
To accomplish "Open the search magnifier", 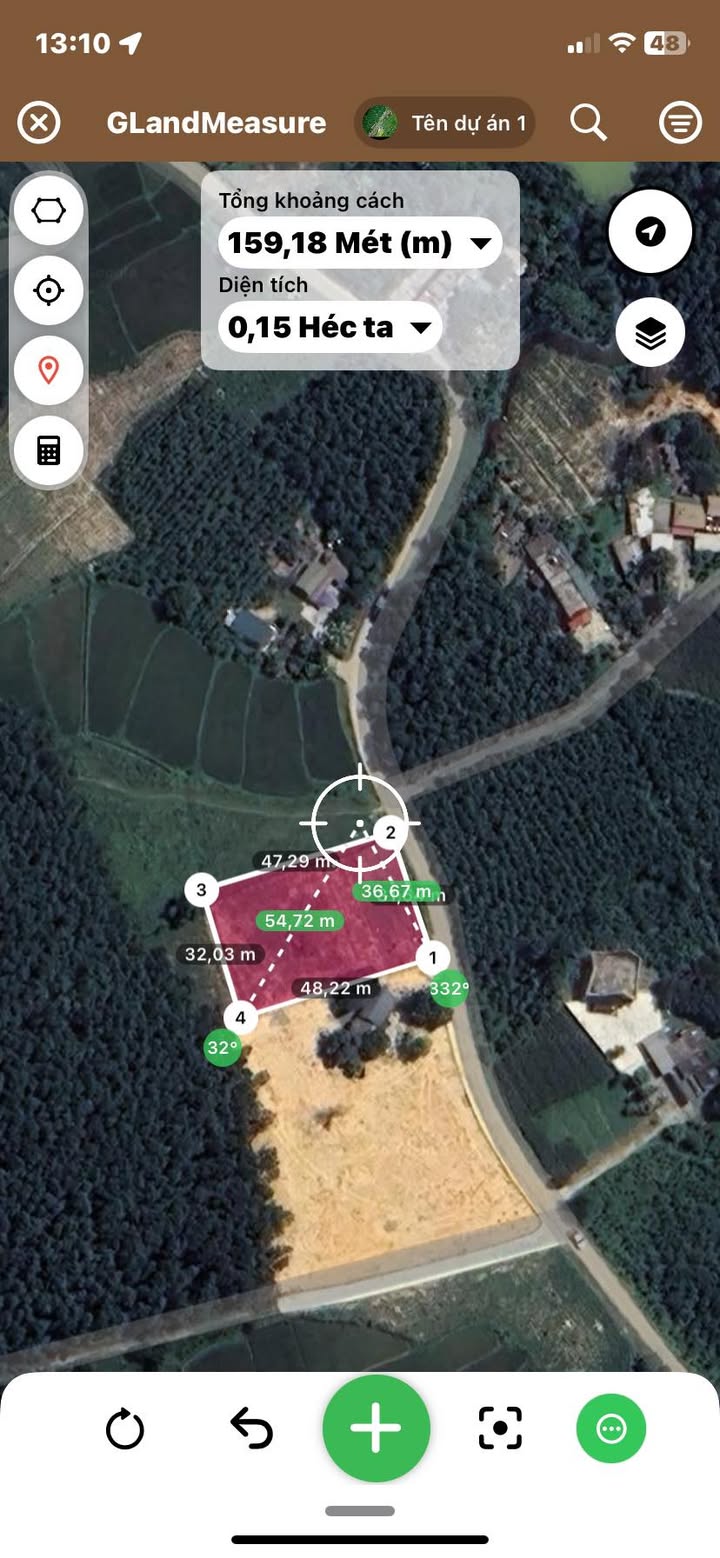I will 588,123.
